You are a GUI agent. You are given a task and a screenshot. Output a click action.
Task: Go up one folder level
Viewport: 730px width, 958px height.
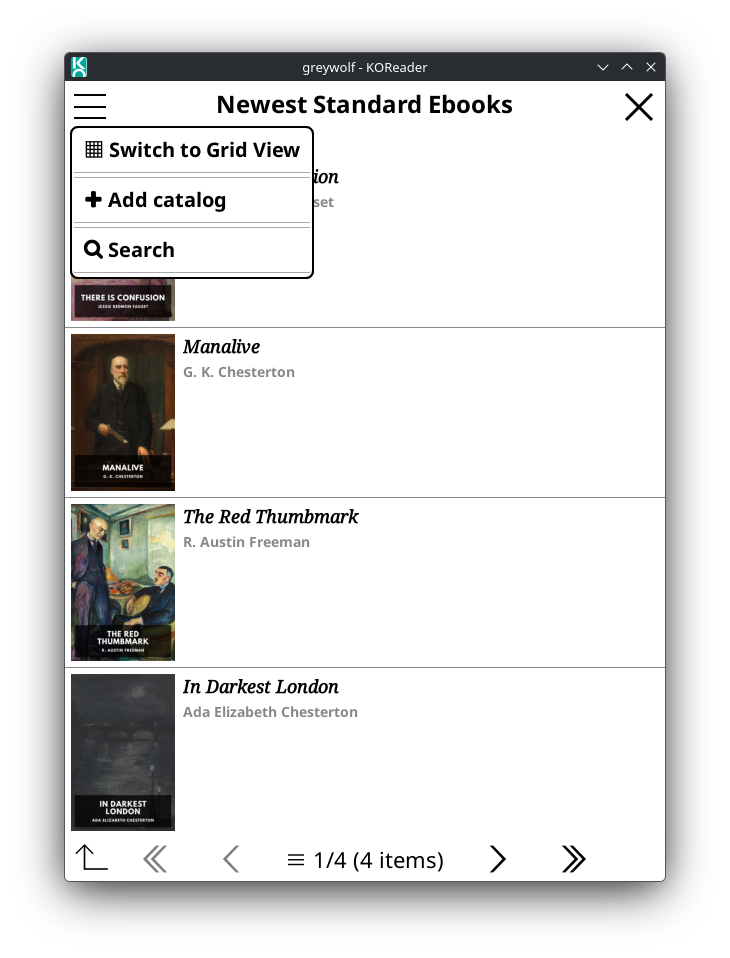(91, 858)
